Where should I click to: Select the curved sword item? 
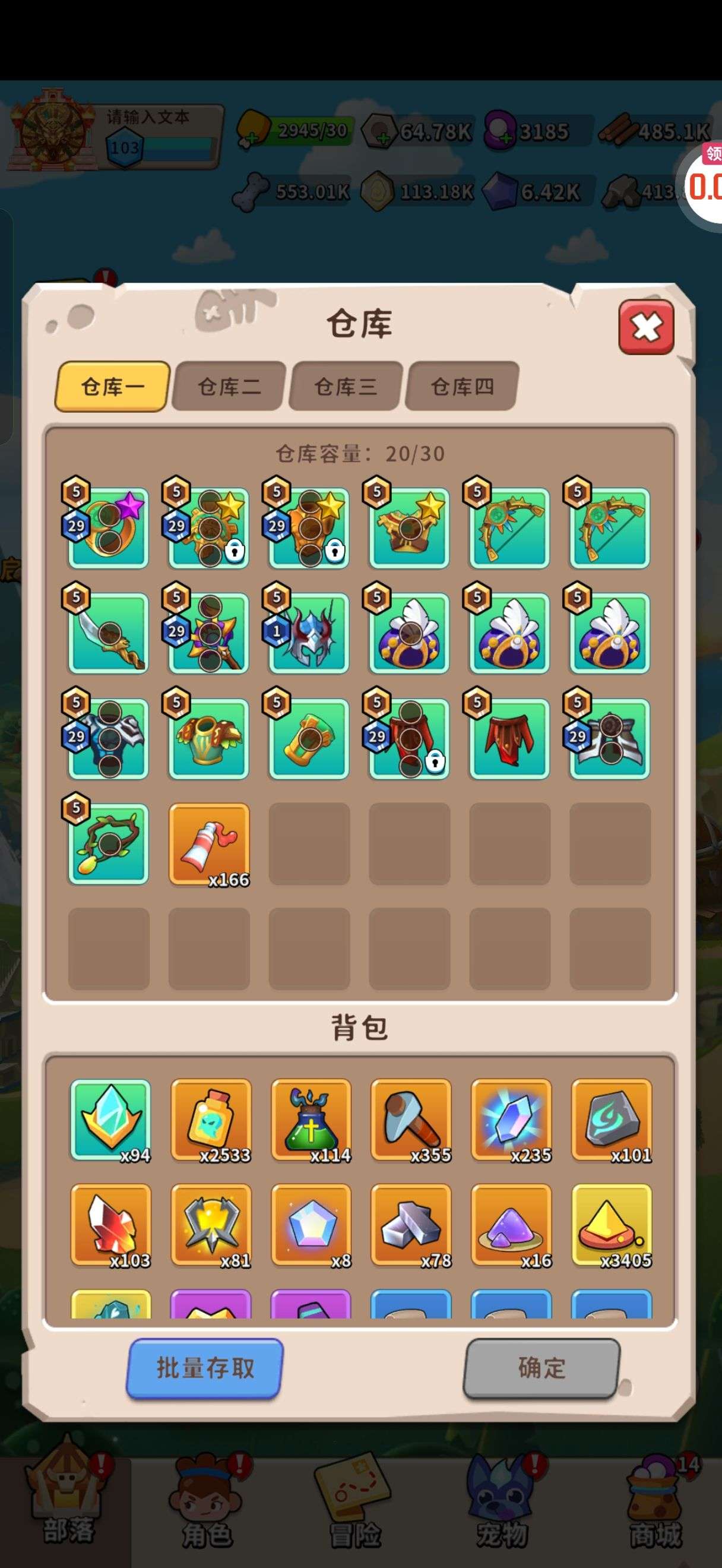pos(109,633)
